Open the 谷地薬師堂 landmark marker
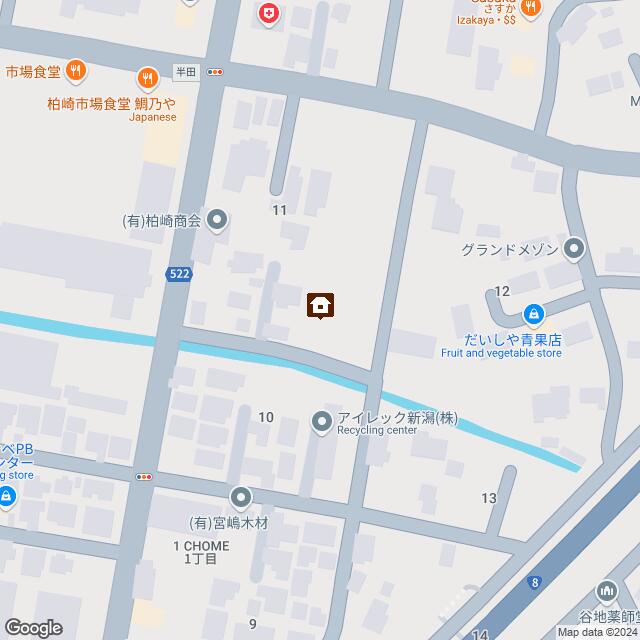This screenshot has width=640, height=640. click(x=606, y=592)
